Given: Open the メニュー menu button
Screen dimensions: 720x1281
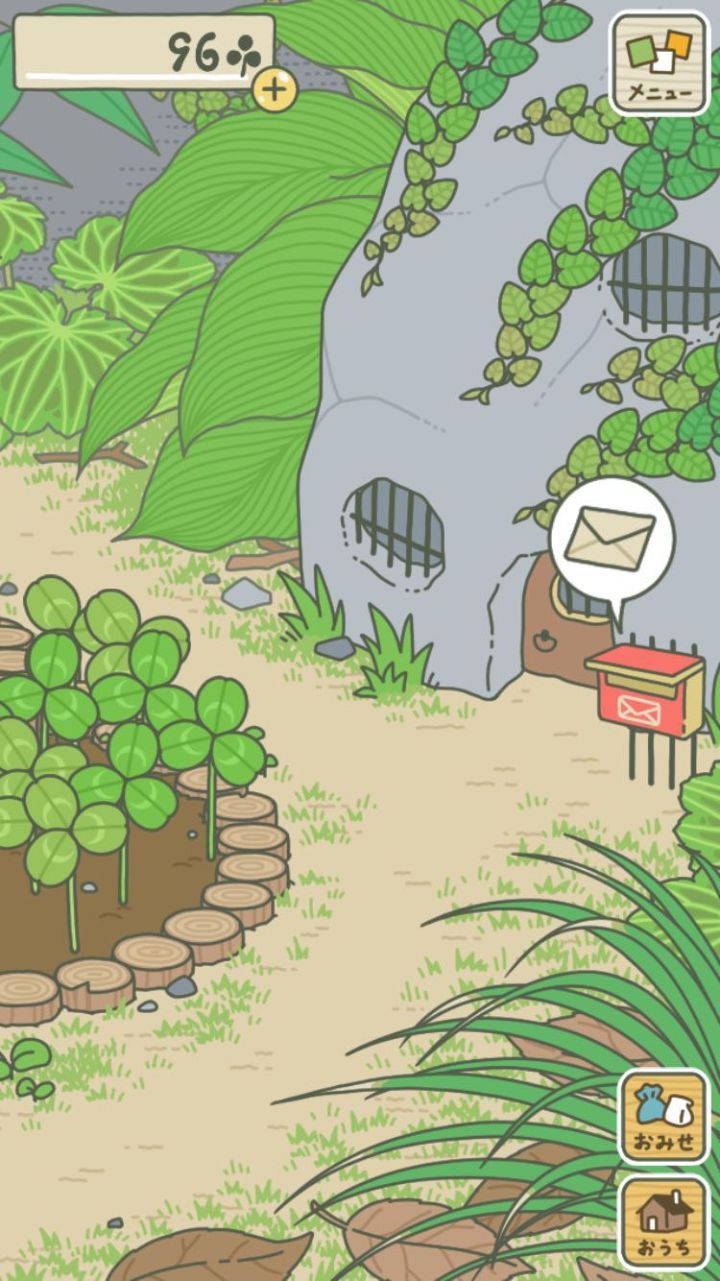Looking at the screenshot, I should [x=659, y=63].
